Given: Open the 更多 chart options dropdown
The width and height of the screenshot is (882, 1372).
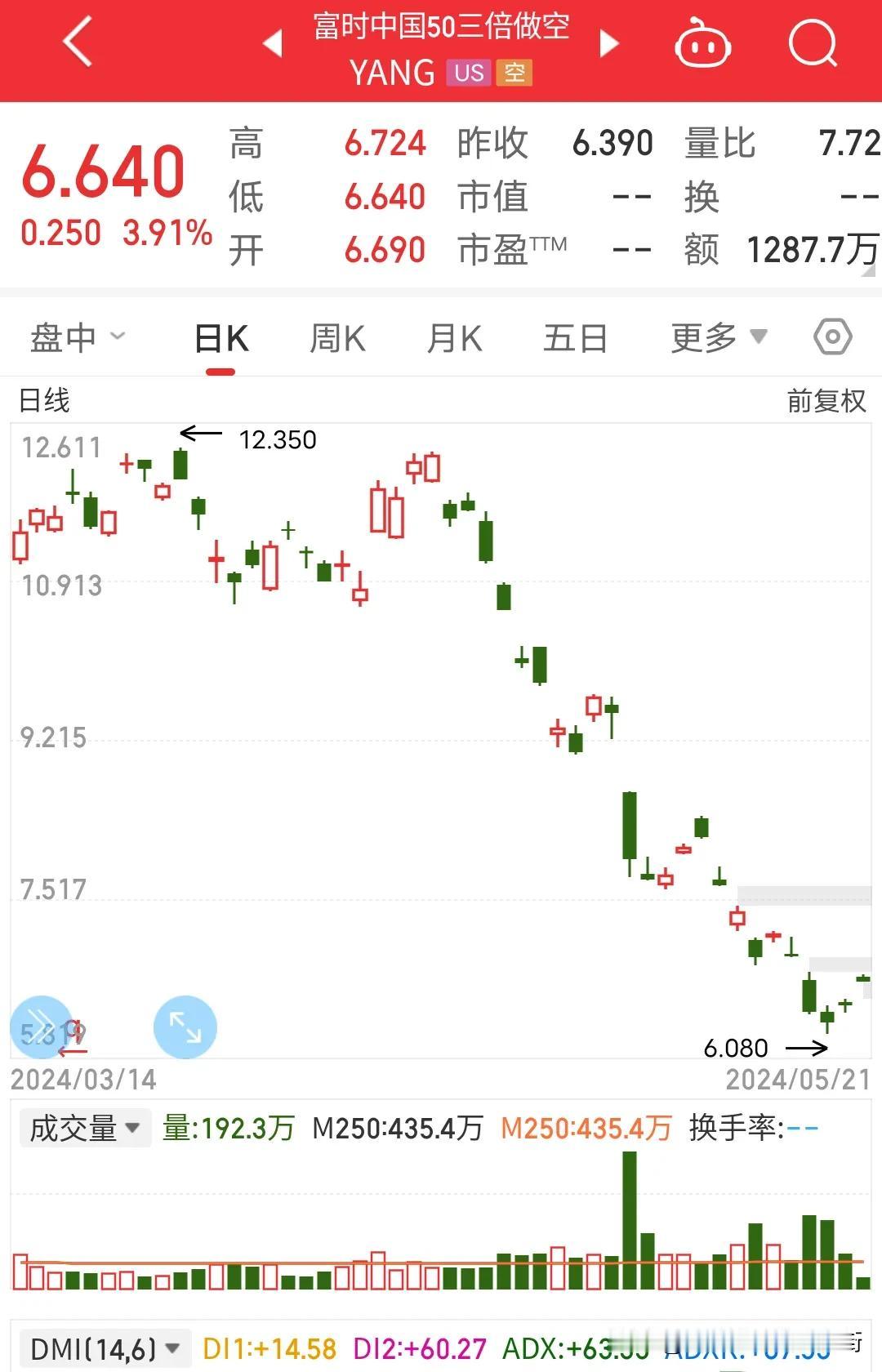Looking at the screenshot, I should click(x=719, y=337).
